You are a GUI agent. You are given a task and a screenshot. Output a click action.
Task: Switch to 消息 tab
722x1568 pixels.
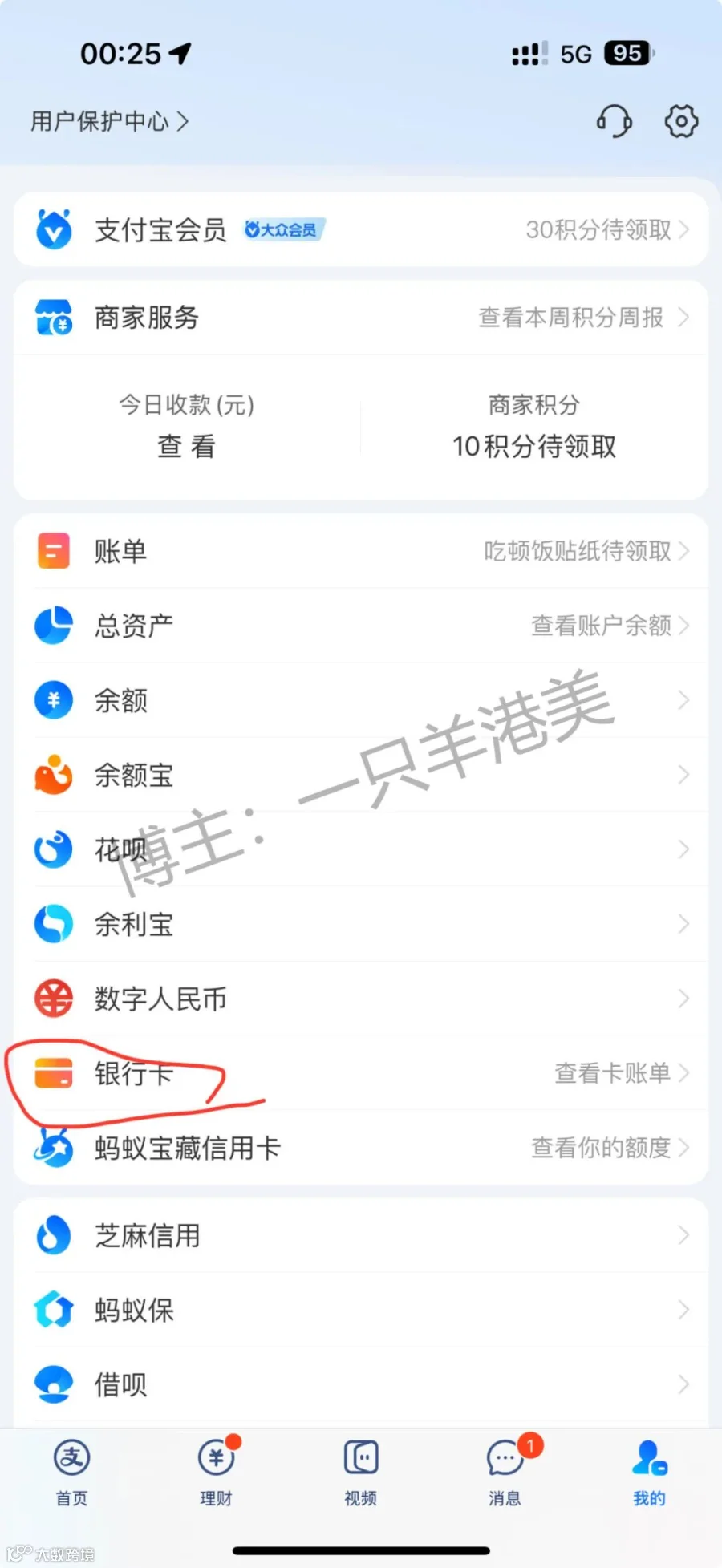(505, 1473)
